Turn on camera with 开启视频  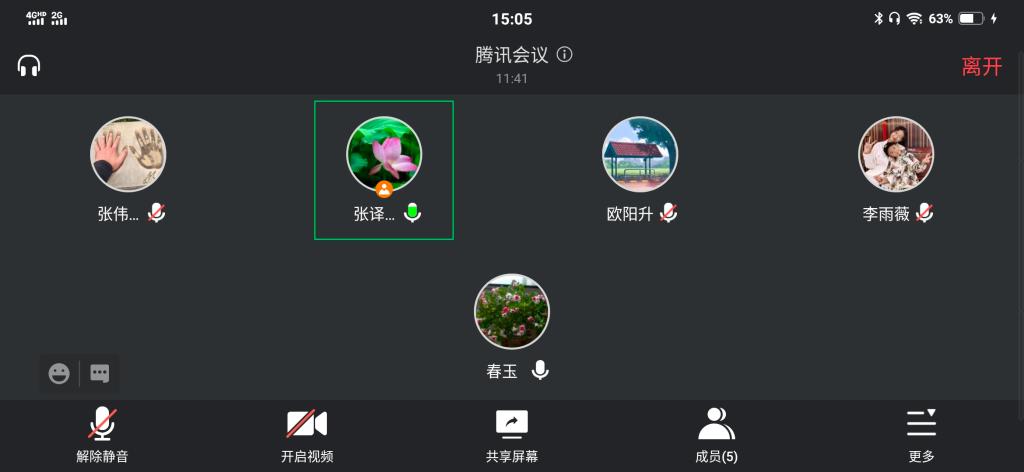coord(307,436)
